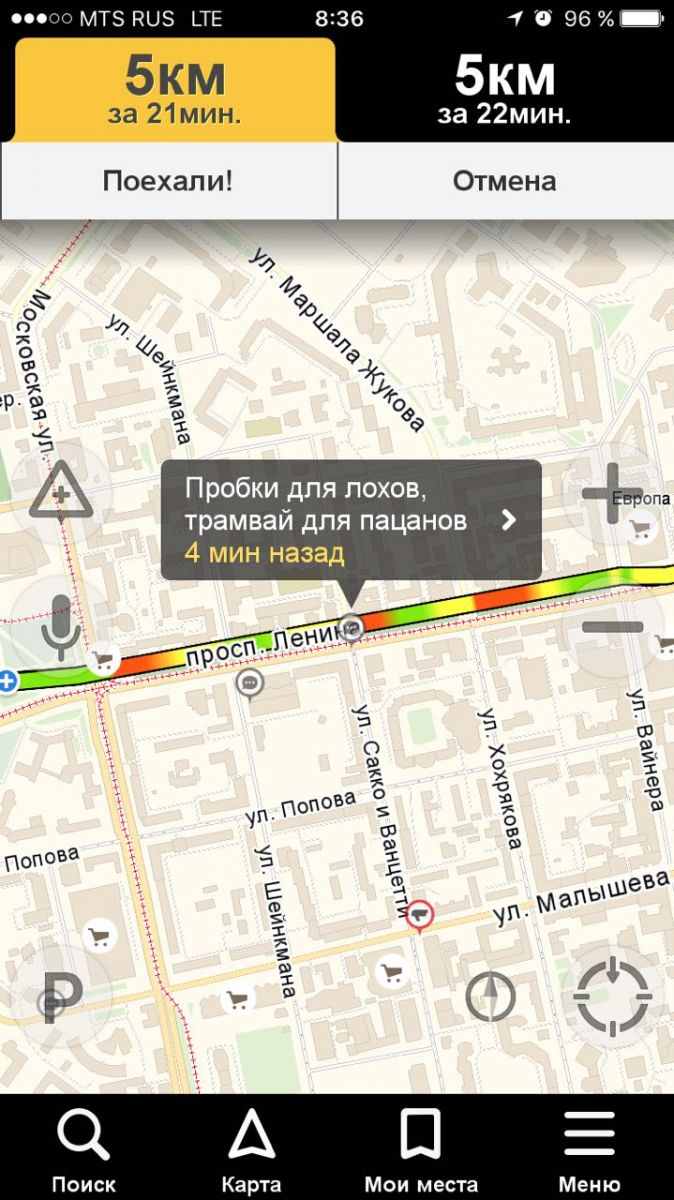674x1200 pixels.
Task: Zoom out of the map
Action: [612, 627]
